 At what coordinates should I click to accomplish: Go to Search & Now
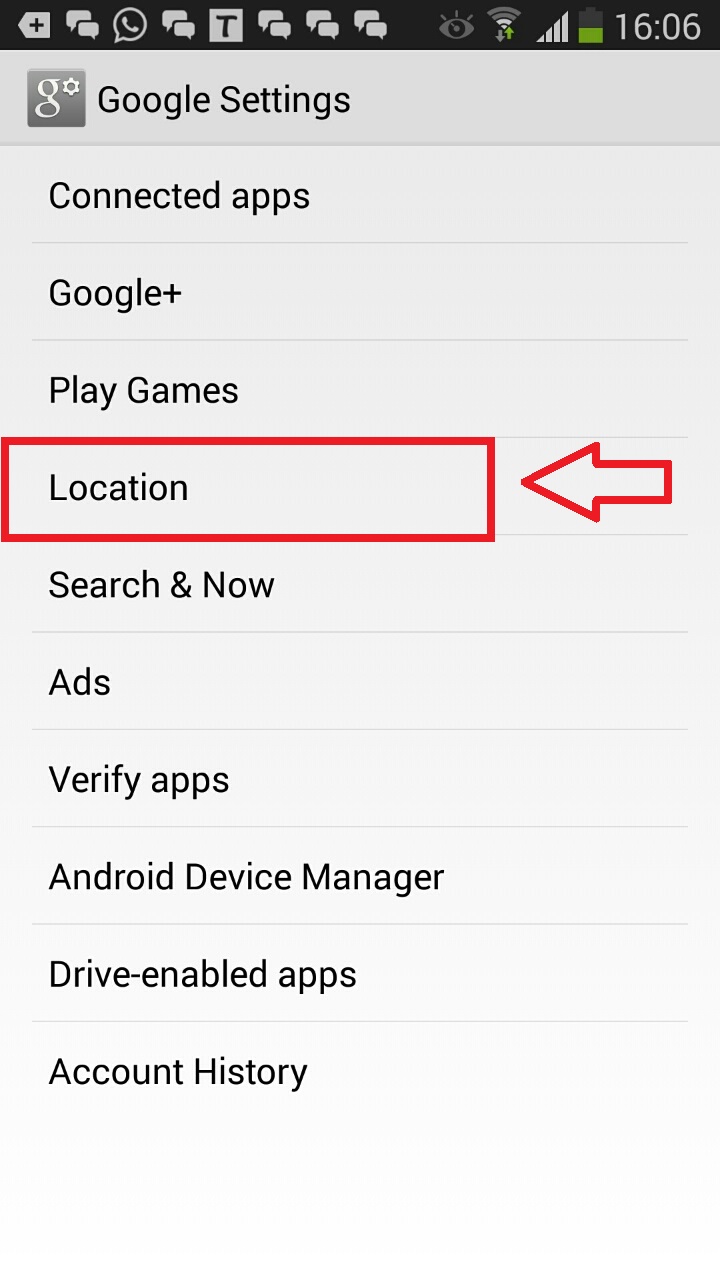point(161,585)
